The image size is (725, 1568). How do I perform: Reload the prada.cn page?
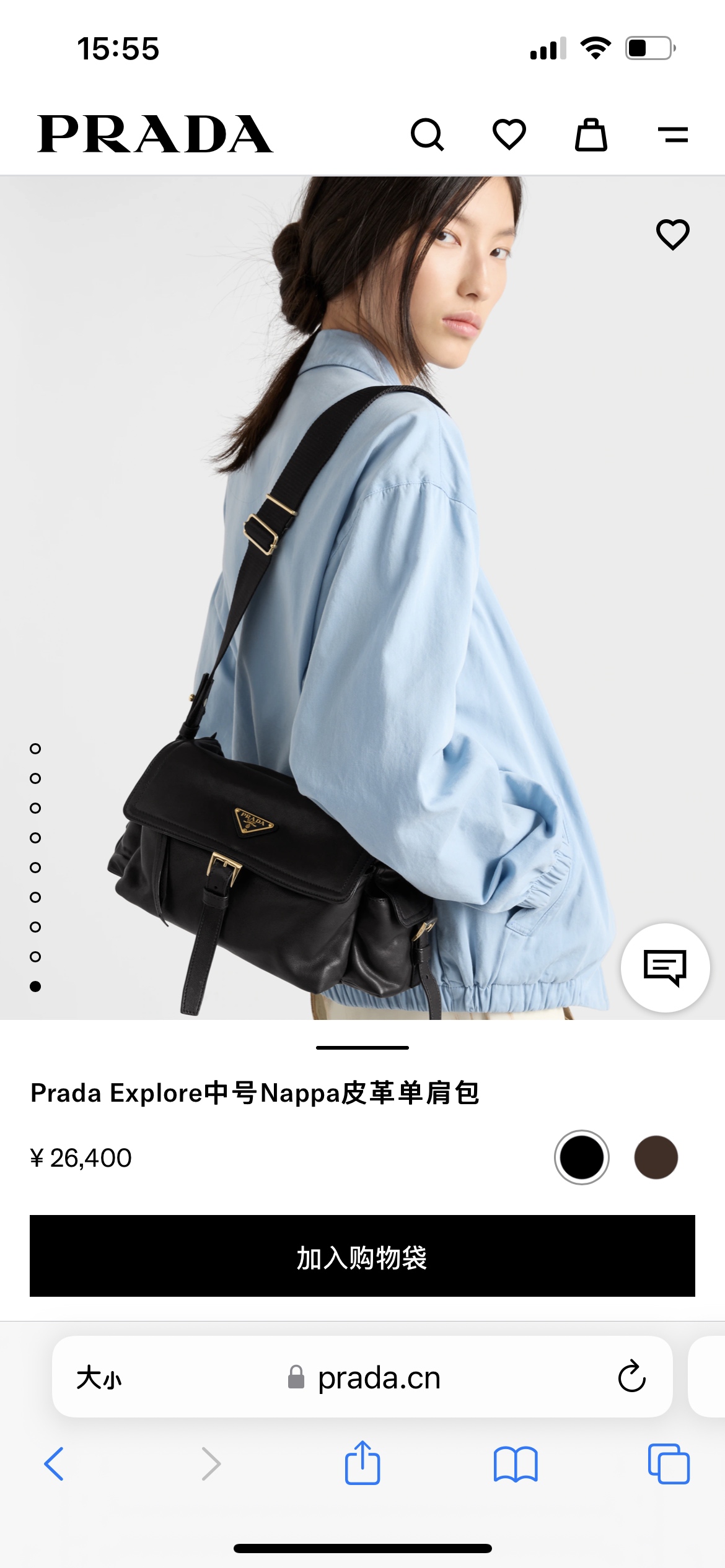point(631,1377)
